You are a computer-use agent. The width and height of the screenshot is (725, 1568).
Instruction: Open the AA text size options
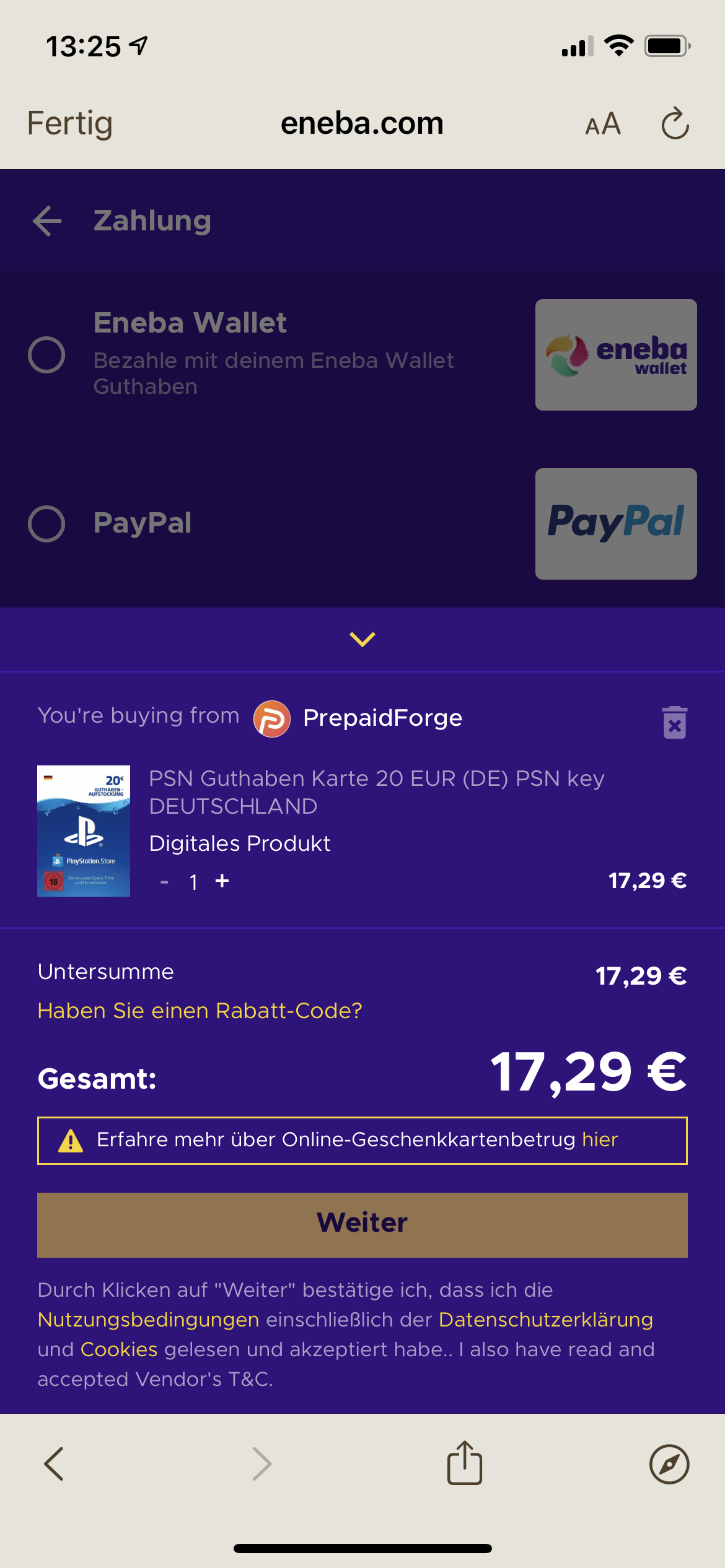[603, 124]
